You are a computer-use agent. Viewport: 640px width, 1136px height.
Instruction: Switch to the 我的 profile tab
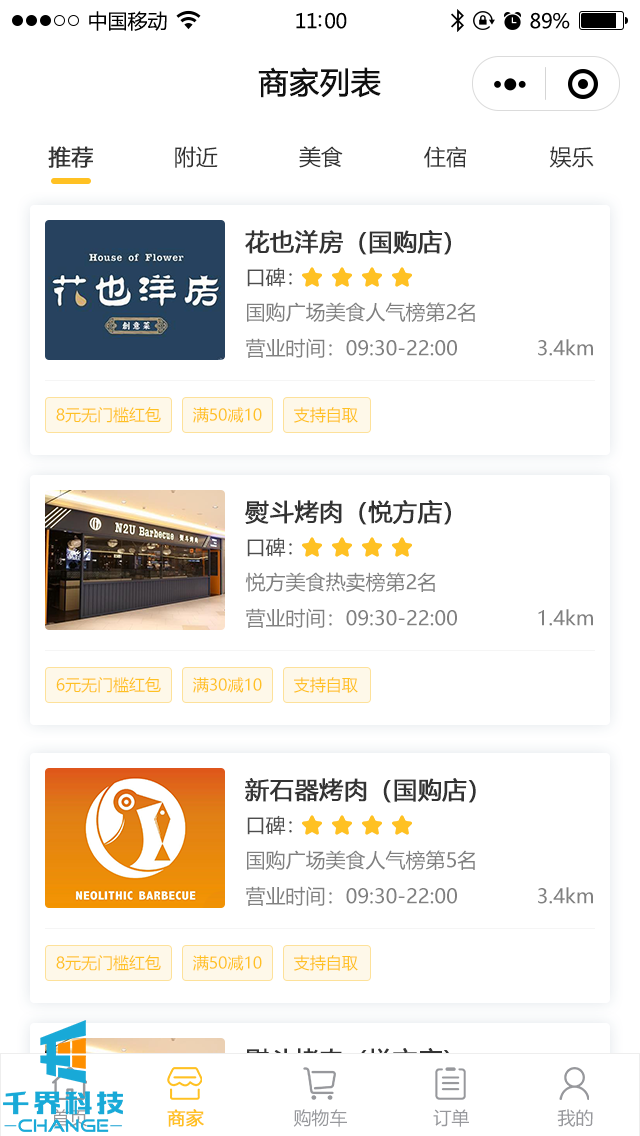pos(575,1096)
